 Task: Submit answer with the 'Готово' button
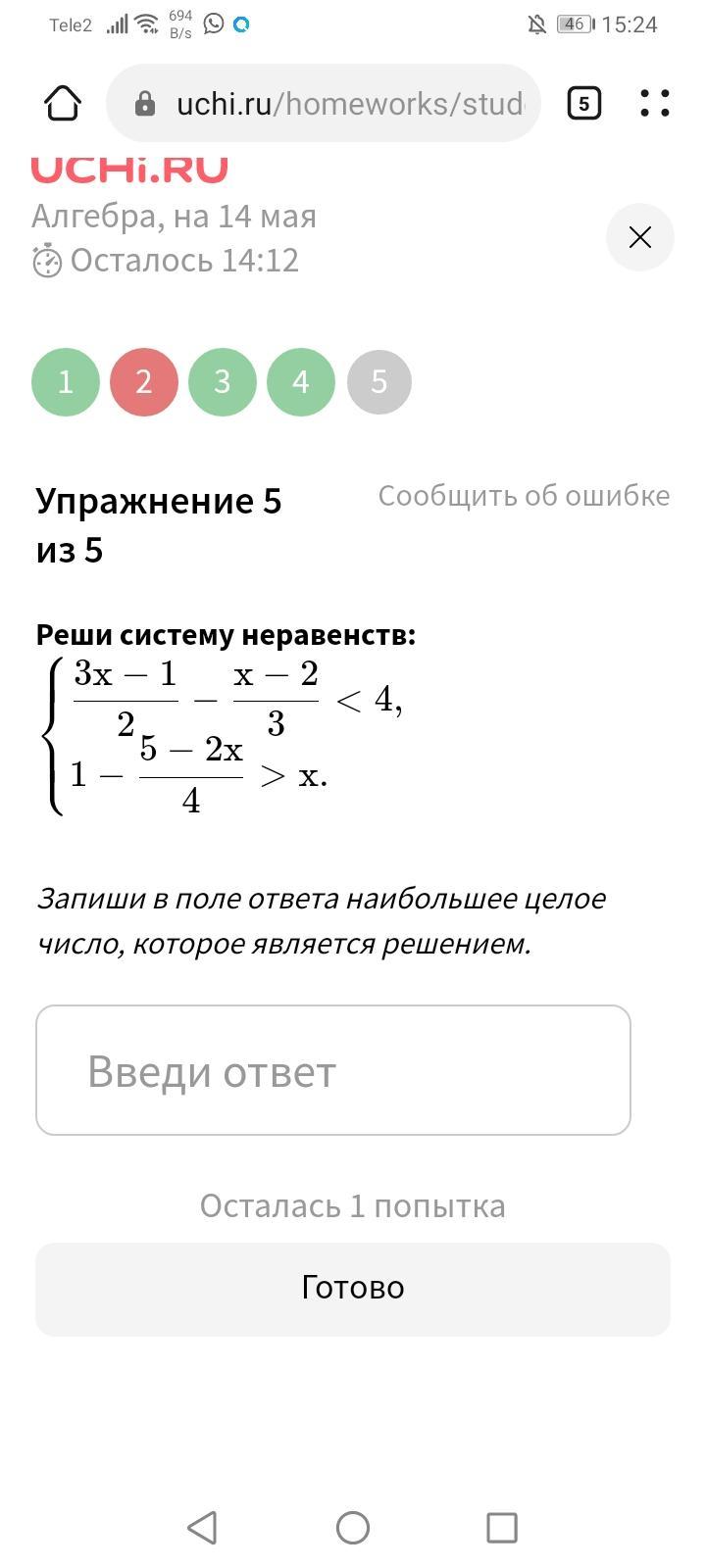(353, 1288)
